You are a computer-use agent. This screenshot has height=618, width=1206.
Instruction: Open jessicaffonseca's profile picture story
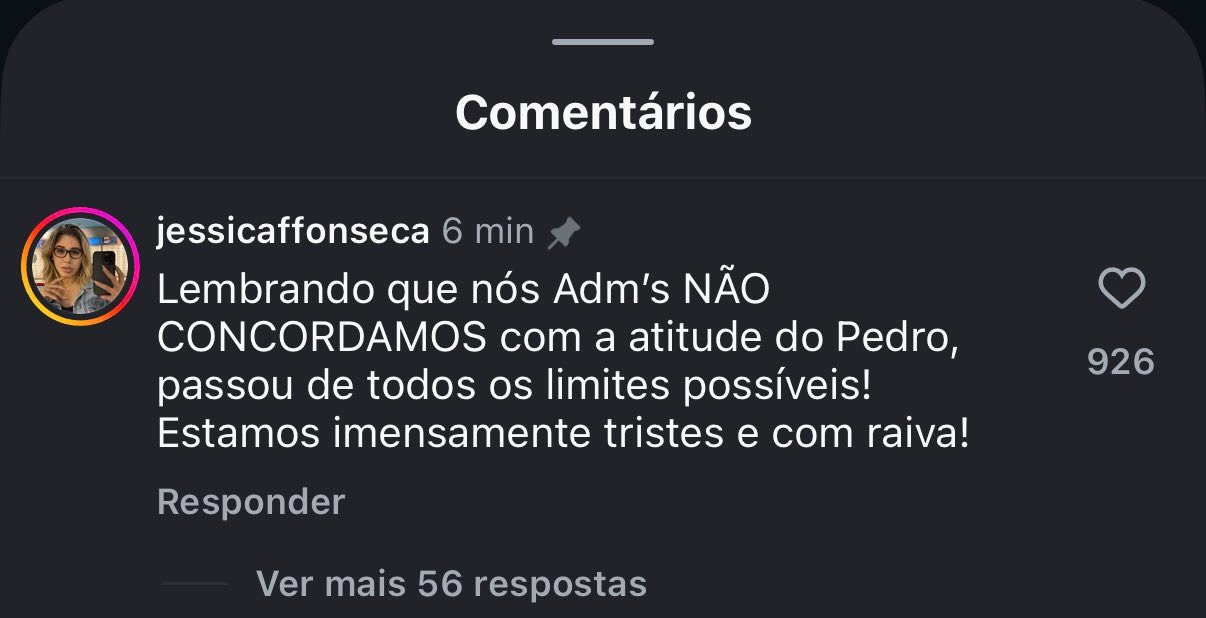pyautogui.click(x=80, y=267)
